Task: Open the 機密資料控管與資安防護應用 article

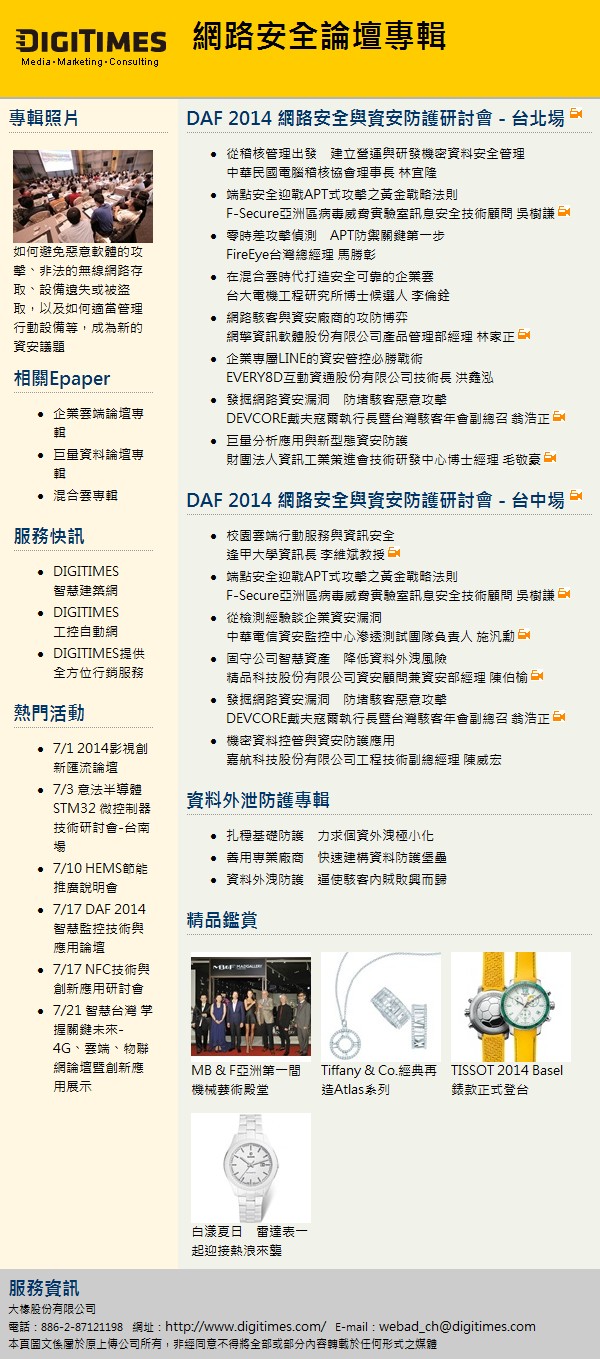Action: 310,741
